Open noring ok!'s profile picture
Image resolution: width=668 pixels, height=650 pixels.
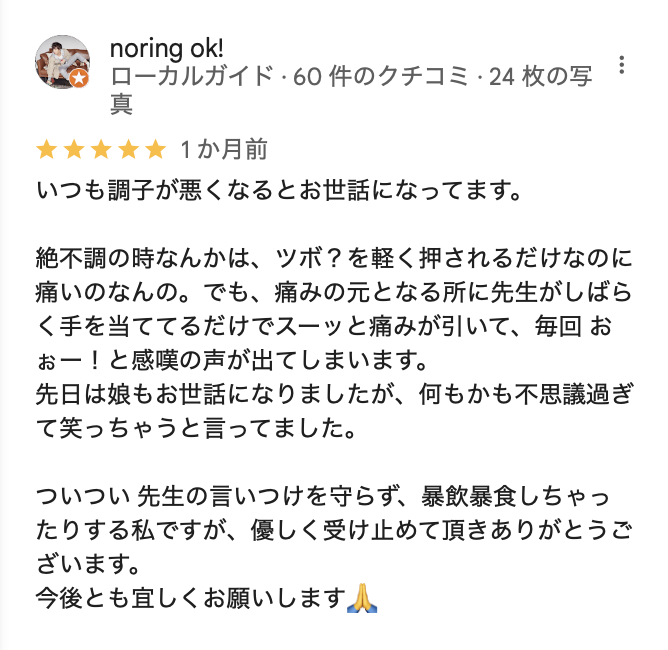click(x=62, y=63)
